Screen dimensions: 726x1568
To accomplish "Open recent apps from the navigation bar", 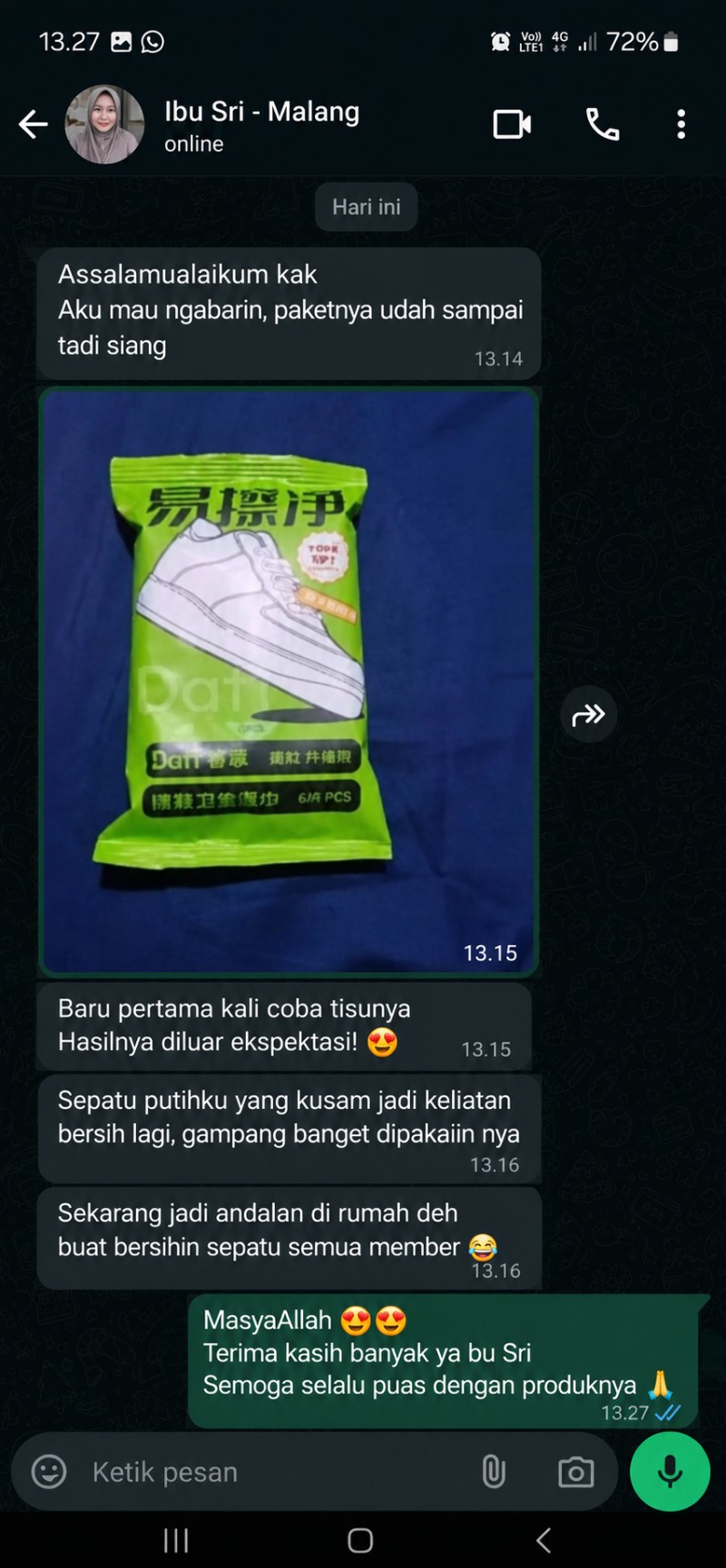I will pos(176,1540).
